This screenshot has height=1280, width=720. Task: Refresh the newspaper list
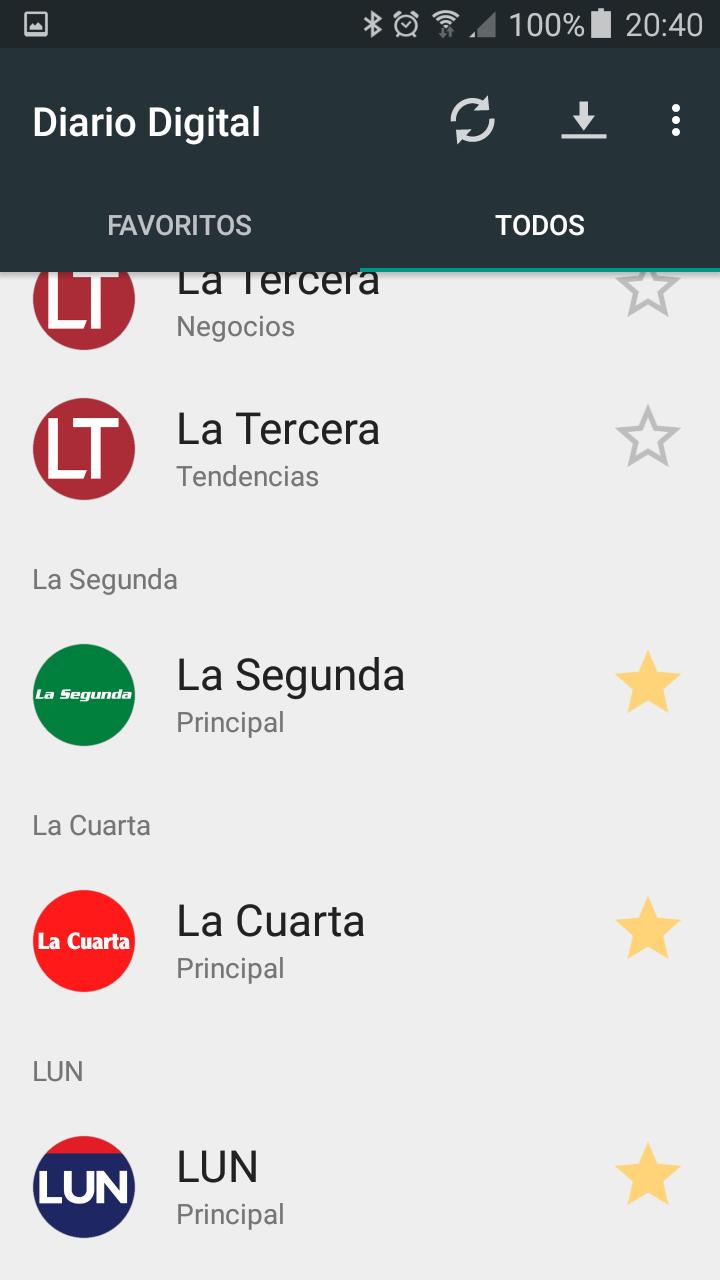(x=472, y=122)
